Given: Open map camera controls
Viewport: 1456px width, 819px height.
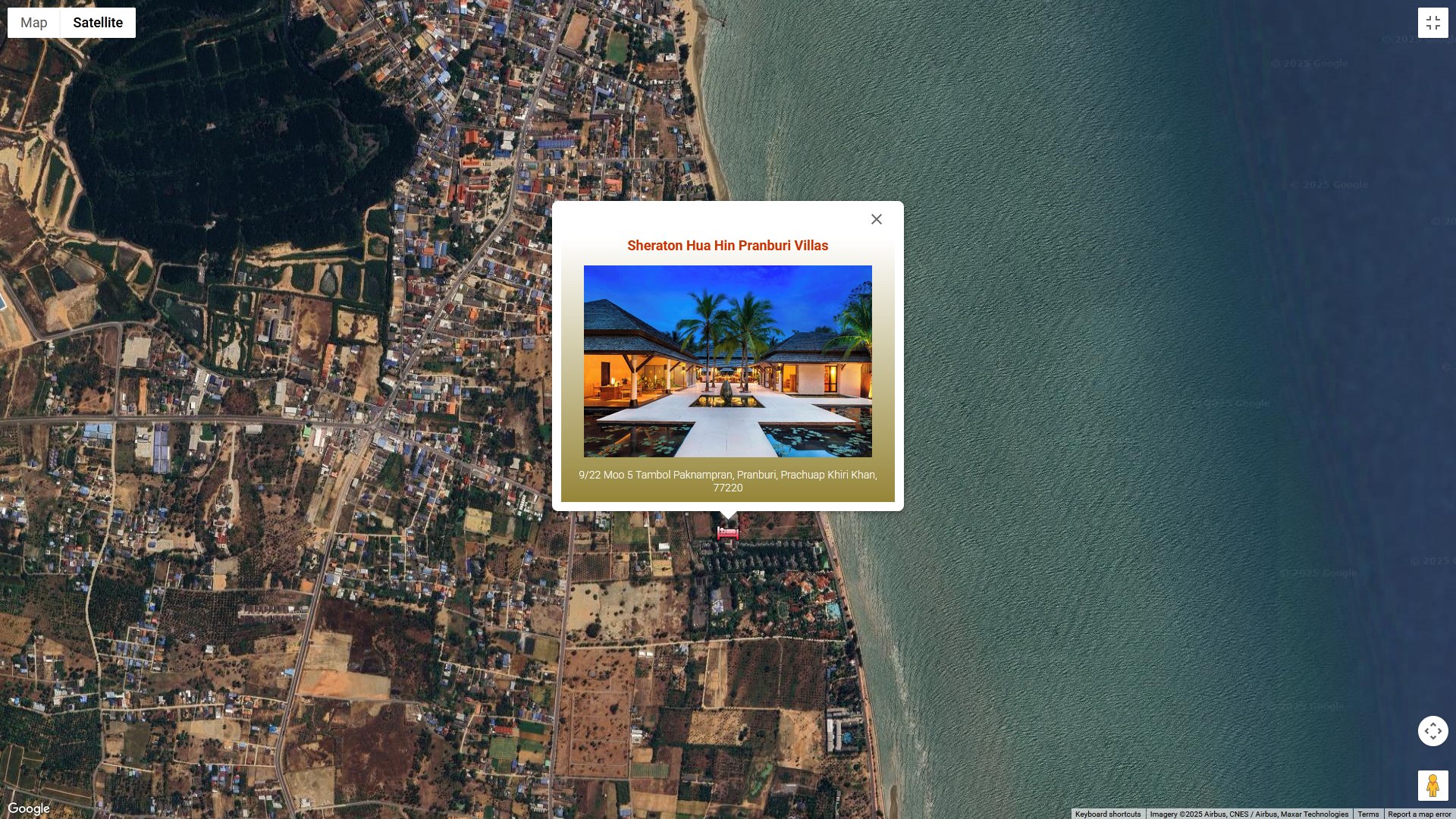Looking at the screenshot, I should click(1432, 731).
